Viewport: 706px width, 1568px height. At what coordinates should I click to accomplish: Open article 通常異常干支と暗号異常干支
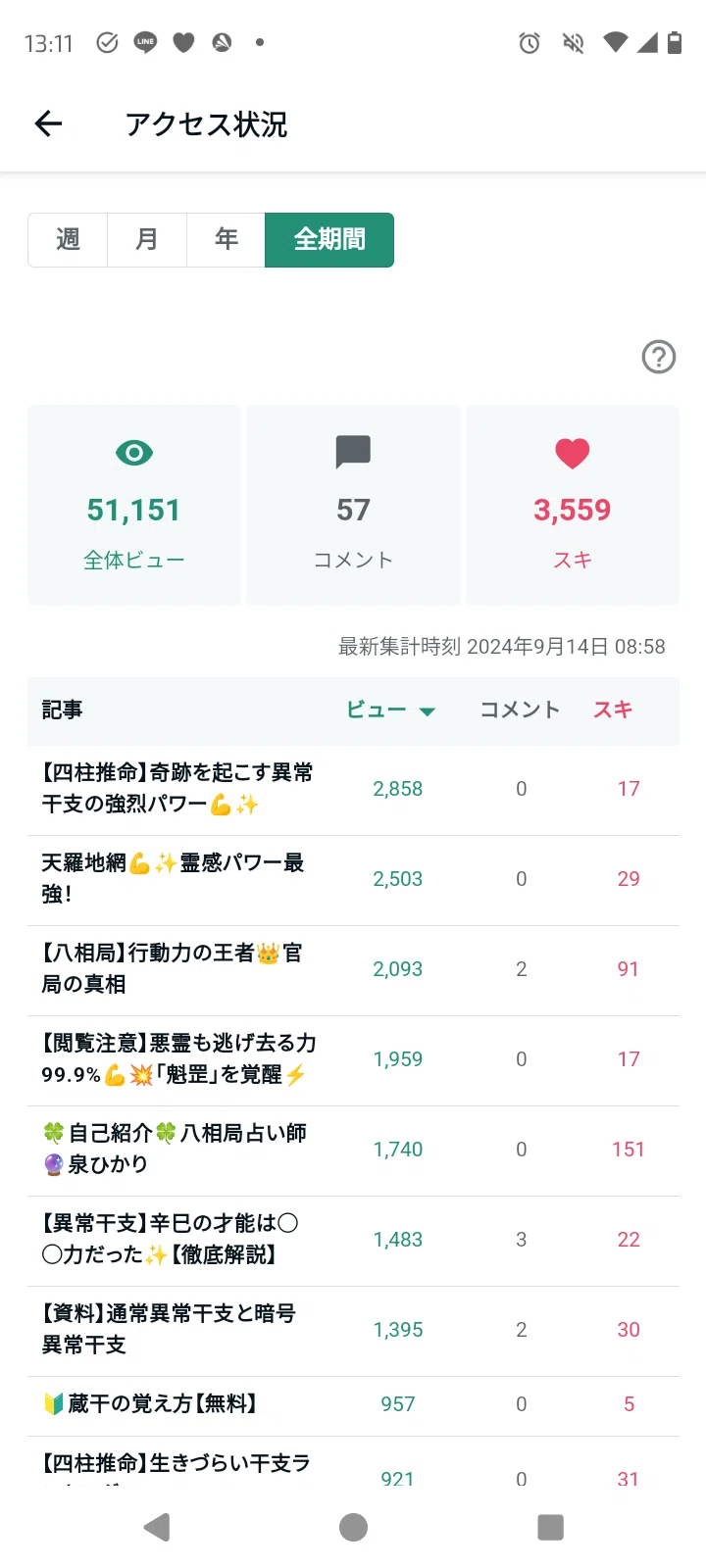click(353, 1331)
